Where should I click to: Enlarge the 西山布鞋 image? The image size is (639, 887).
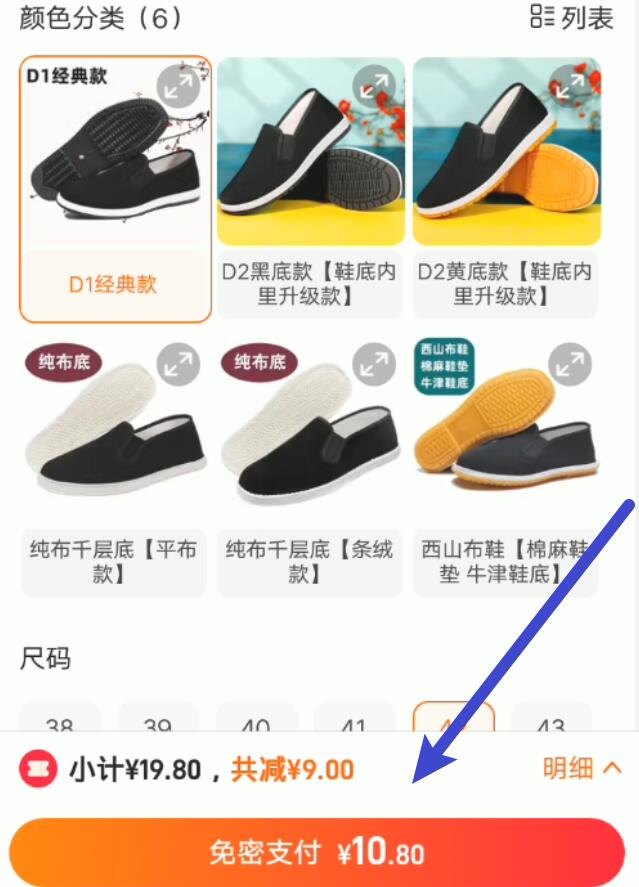tap(570, 364)
